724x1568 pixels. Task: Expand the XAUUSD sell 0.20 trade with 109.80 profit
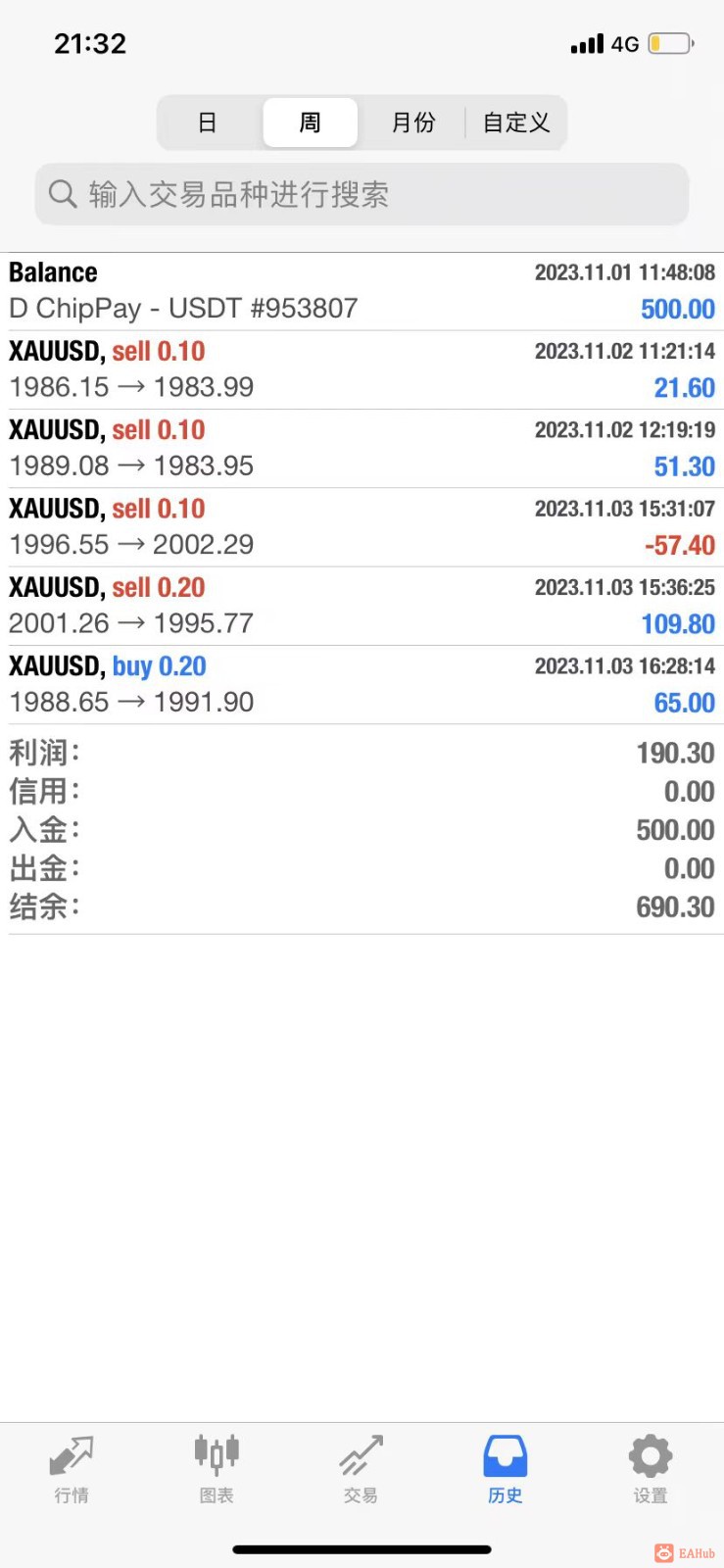click(362, 606)
